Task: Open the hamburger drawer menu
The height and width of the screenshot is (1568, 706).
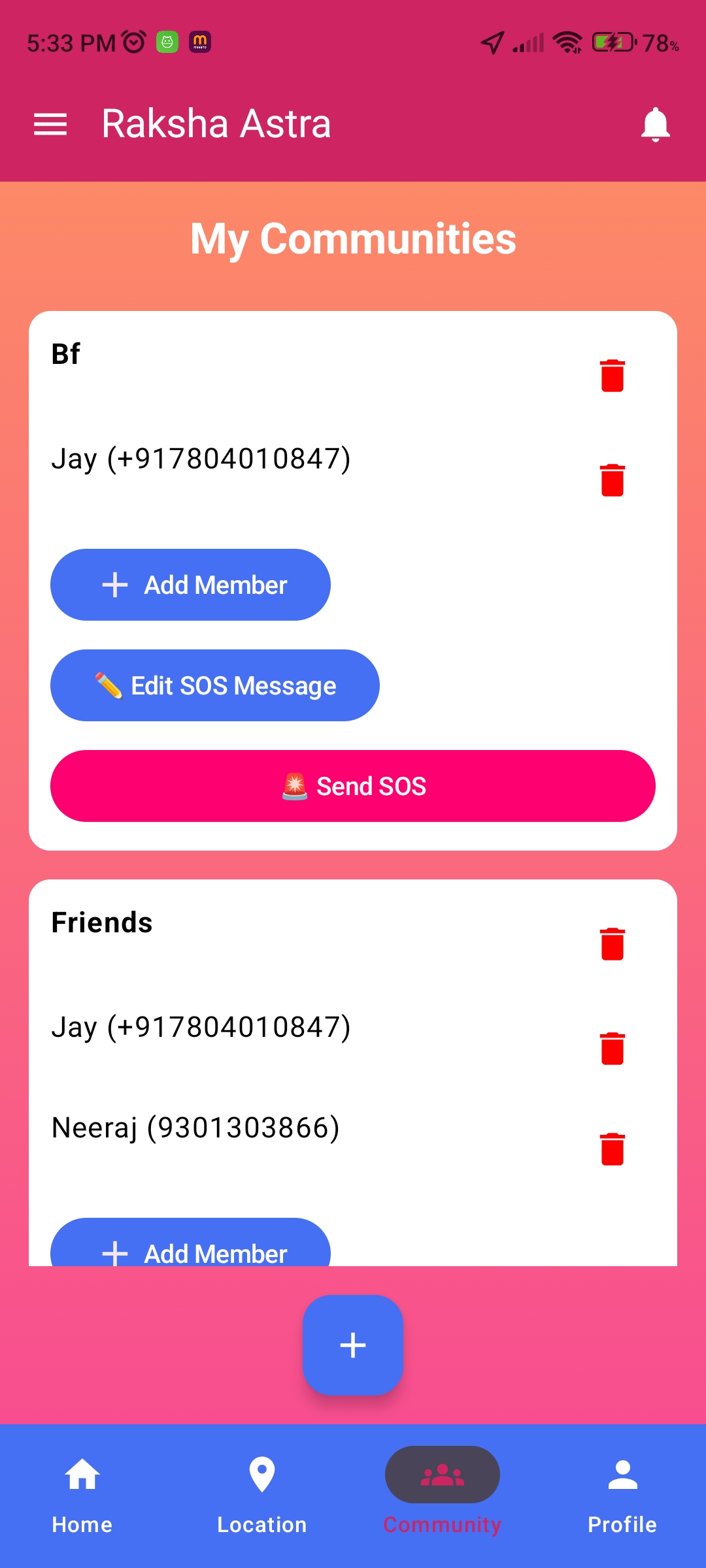Action: pos(50,124)
